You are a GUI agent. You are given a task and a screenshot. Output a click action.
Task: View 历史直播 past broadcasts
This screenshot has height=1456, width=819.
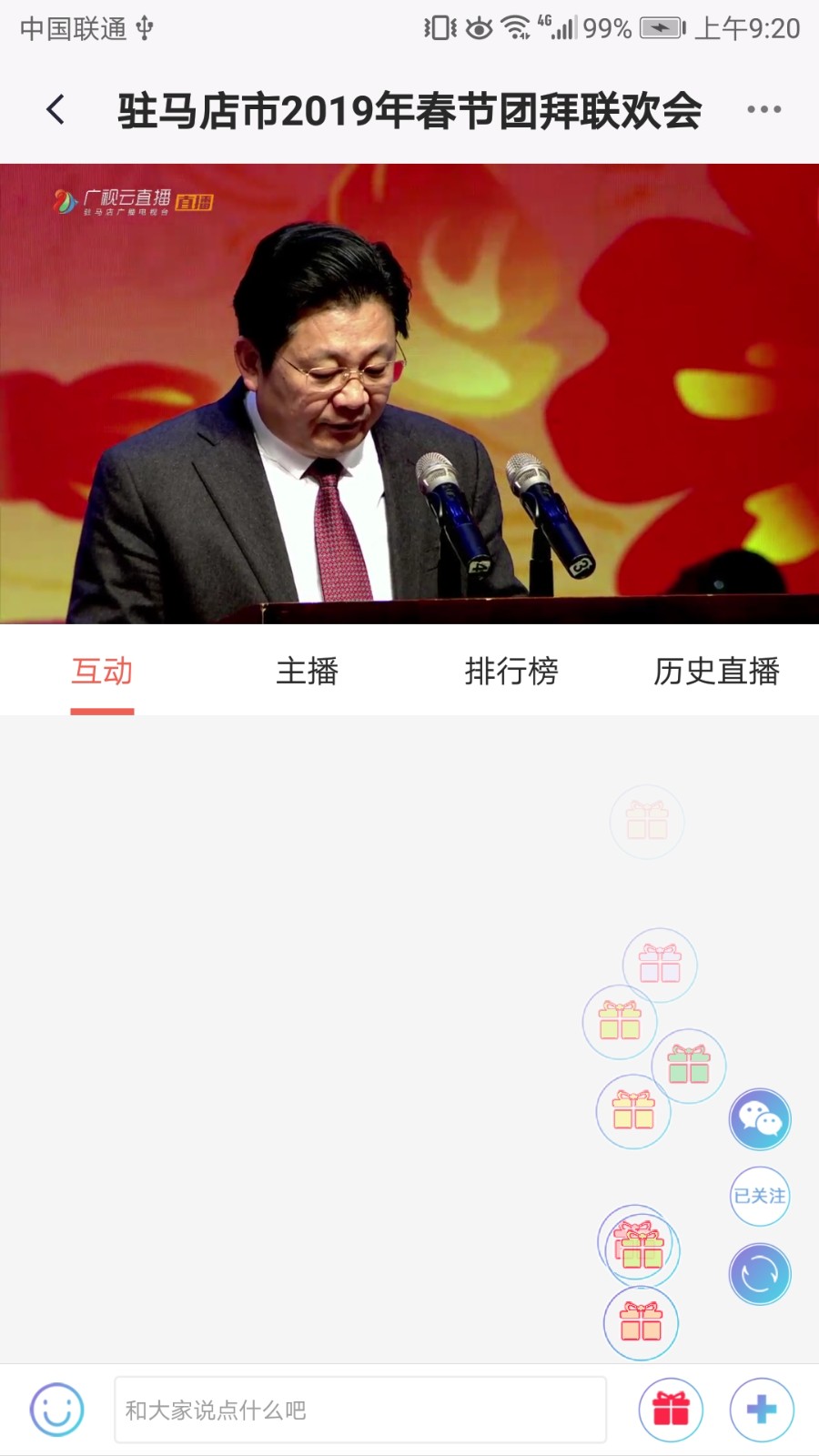715,672
